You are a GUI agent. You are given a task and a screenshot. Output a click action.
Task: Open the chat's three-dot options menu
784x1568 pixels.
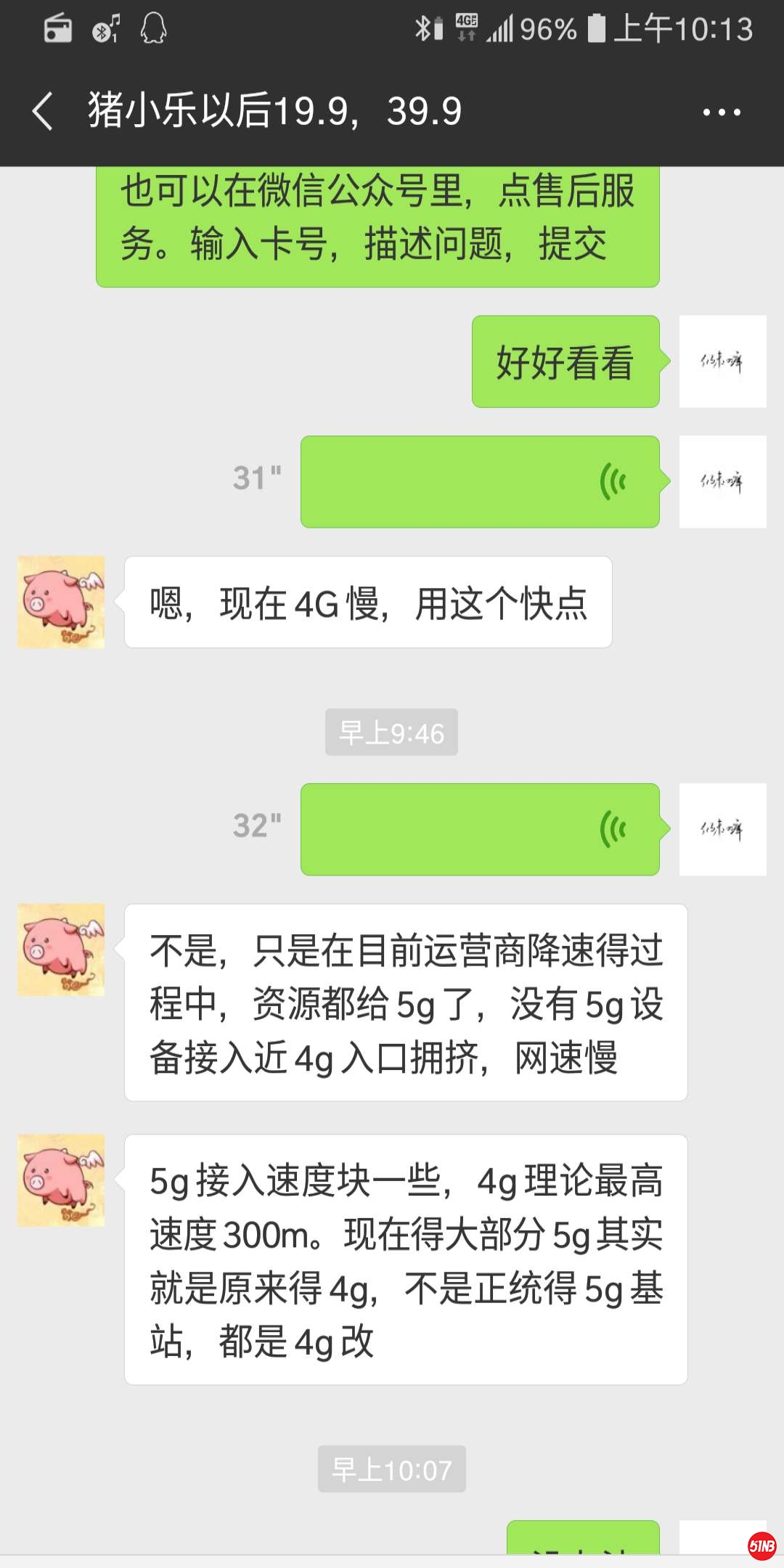point(722,113)
